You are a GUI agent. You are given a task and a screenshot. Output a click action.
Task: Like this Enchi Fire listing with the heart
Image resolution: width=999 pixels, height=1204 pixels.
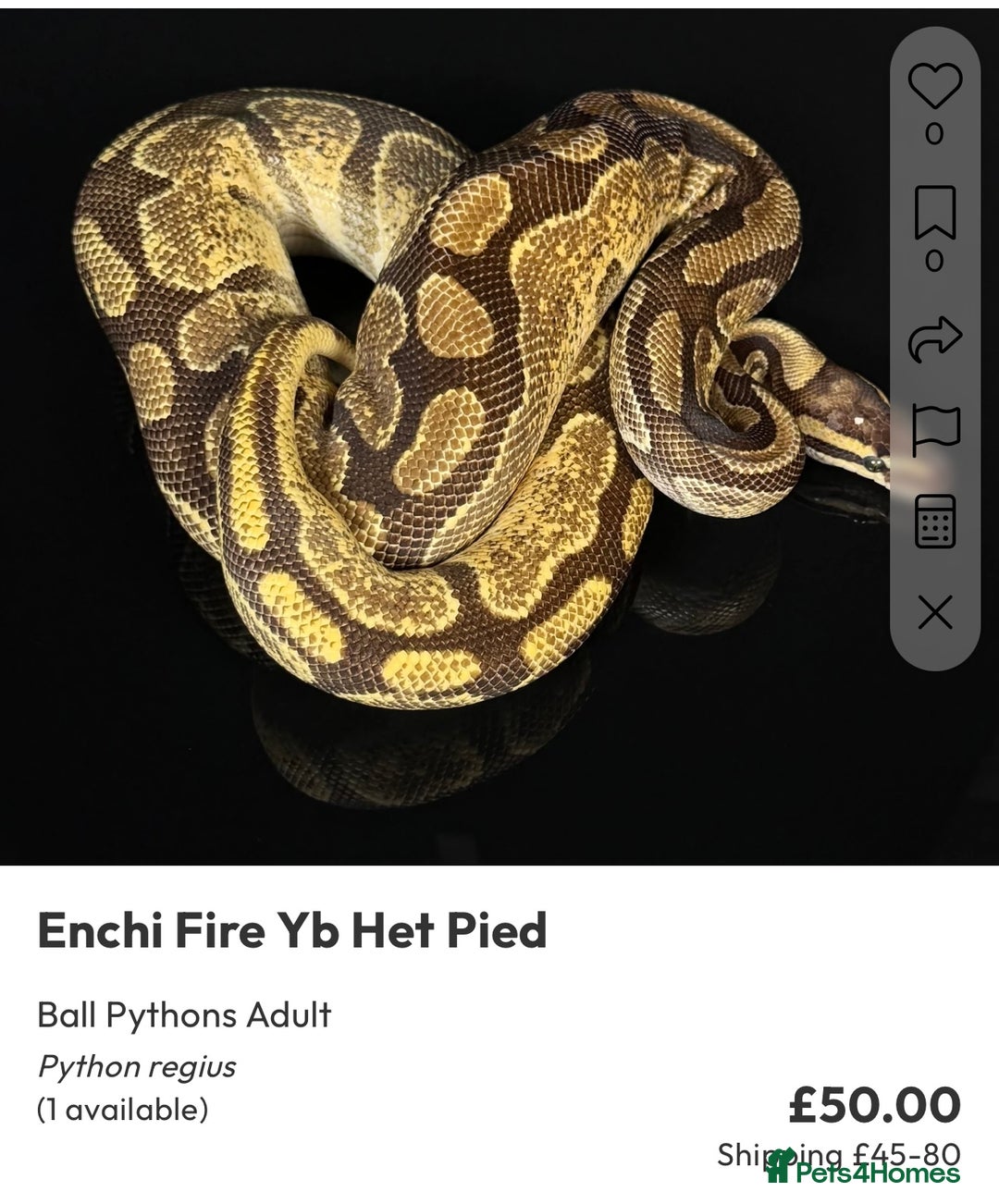pyautogui.click(x=934, y=85)
